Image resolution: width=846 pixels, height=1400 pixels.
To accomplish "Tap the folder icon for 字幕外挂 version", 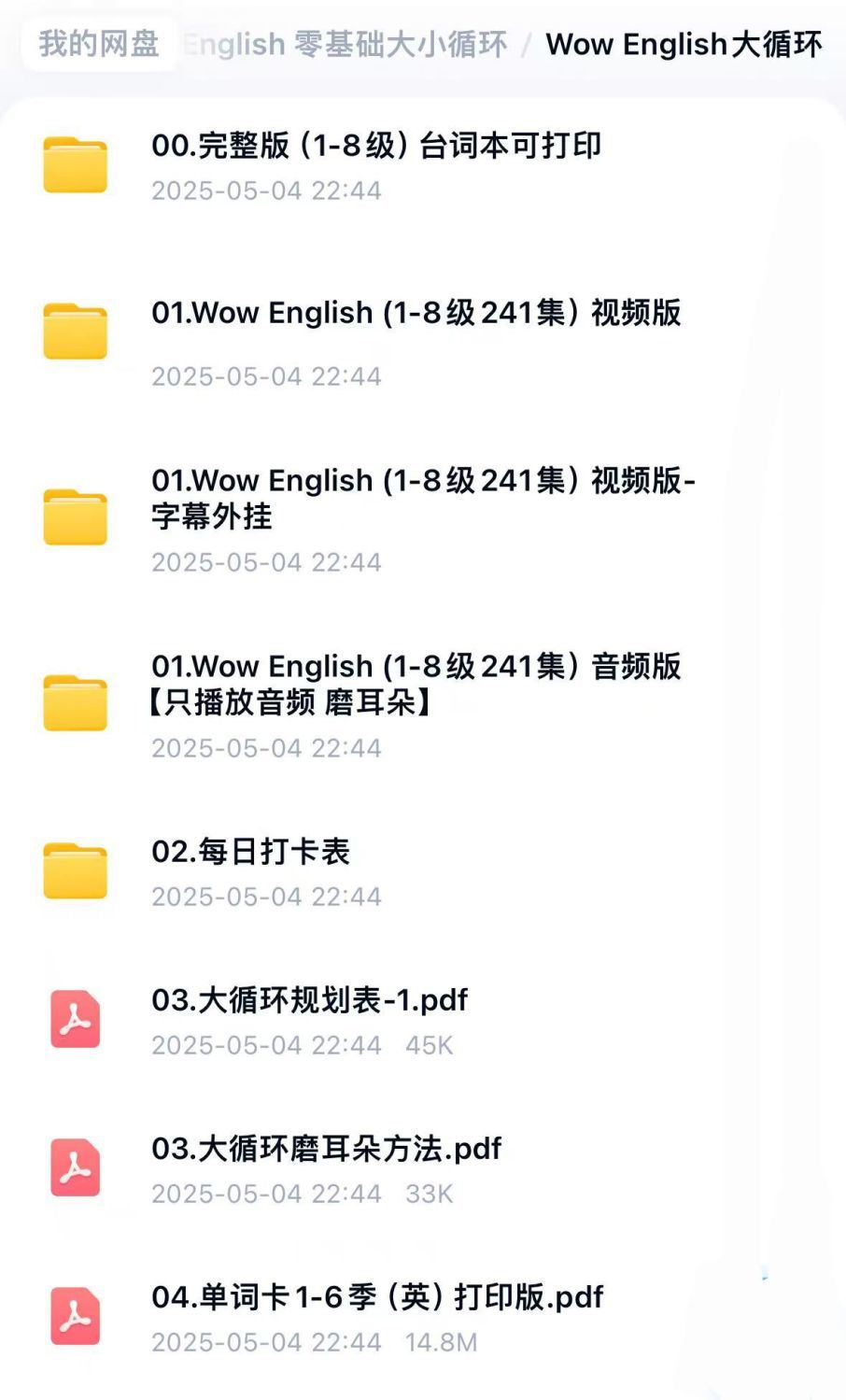I will (75, 514).
